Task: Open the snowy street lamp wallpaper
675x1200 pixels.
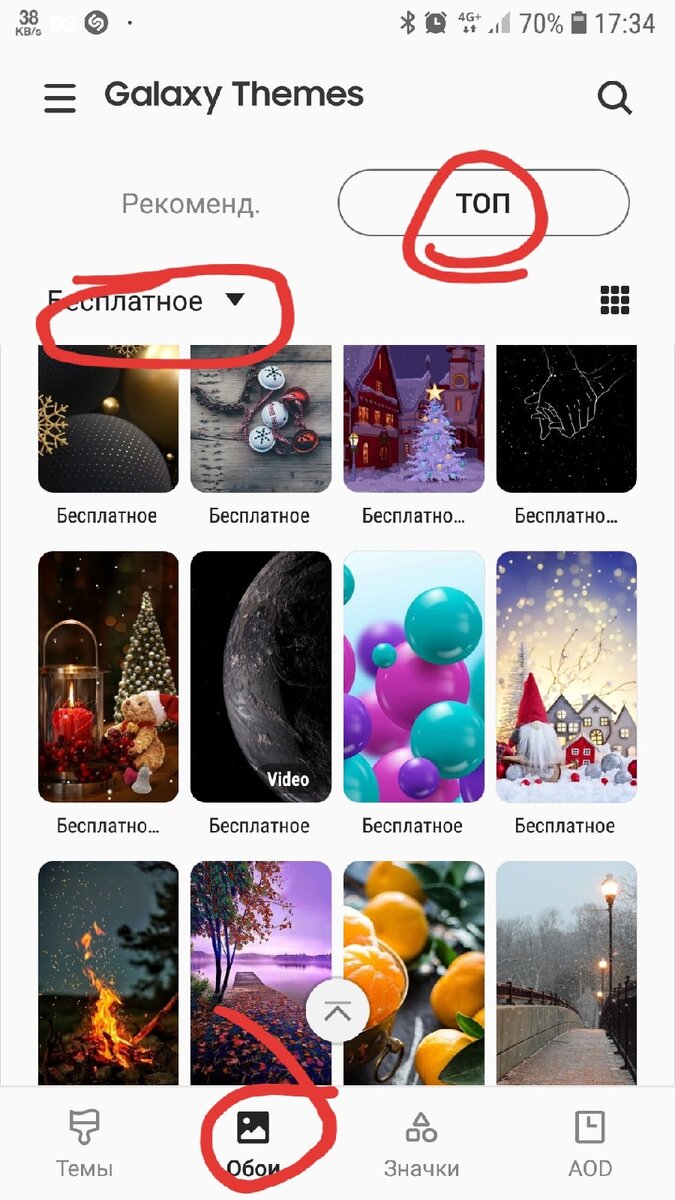Action: click(x=566, y=972)
